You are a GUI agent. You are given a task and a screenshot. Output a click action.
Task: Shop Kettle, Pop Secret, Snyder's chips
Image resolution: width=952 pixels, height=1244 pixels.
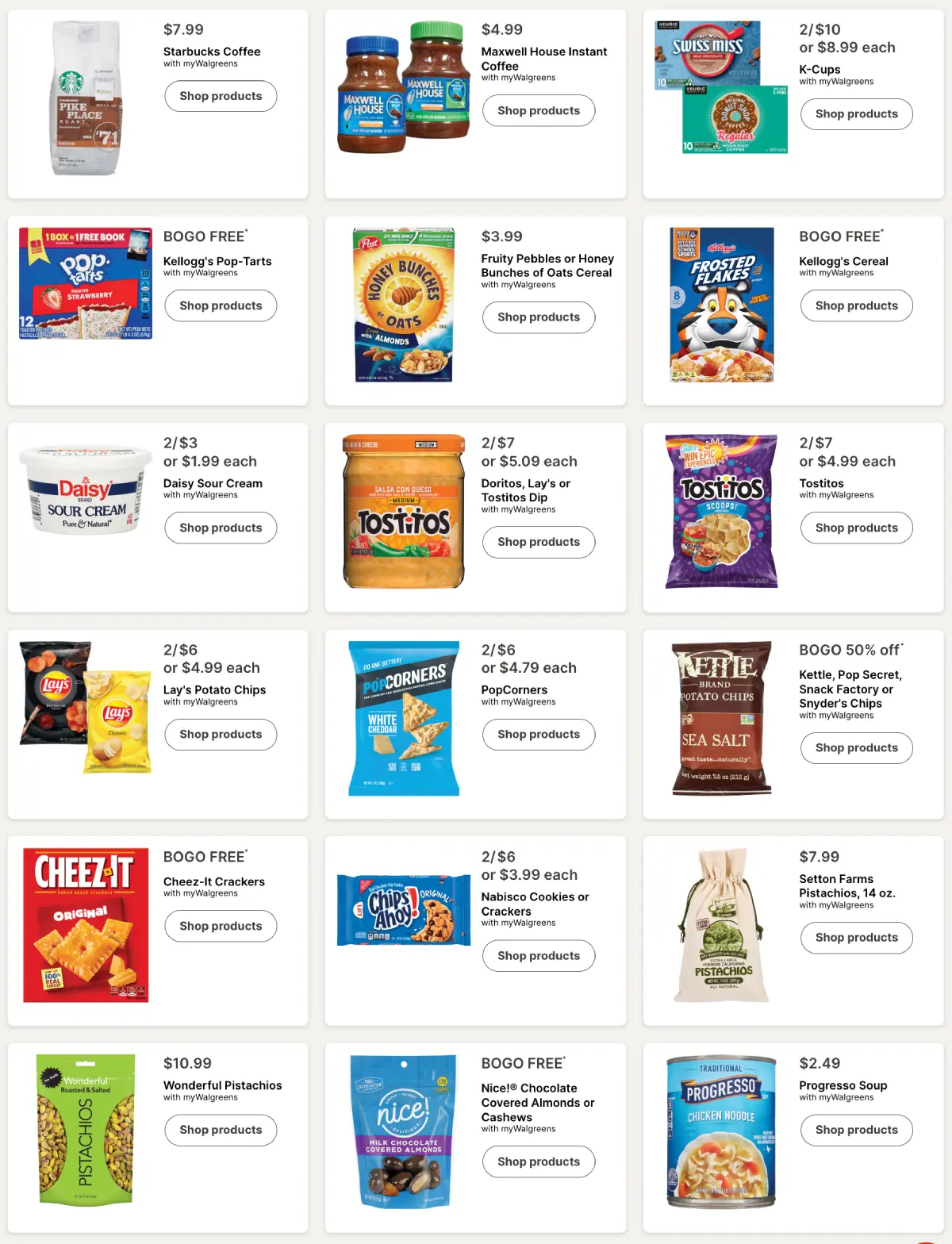856,748
